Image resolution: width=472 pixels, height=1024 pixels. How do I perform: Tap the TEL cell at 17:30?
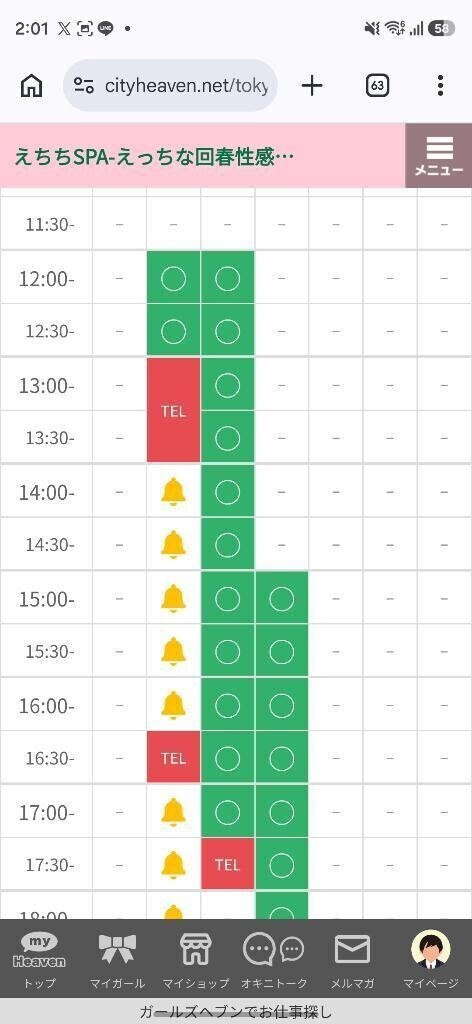point(227,864)
